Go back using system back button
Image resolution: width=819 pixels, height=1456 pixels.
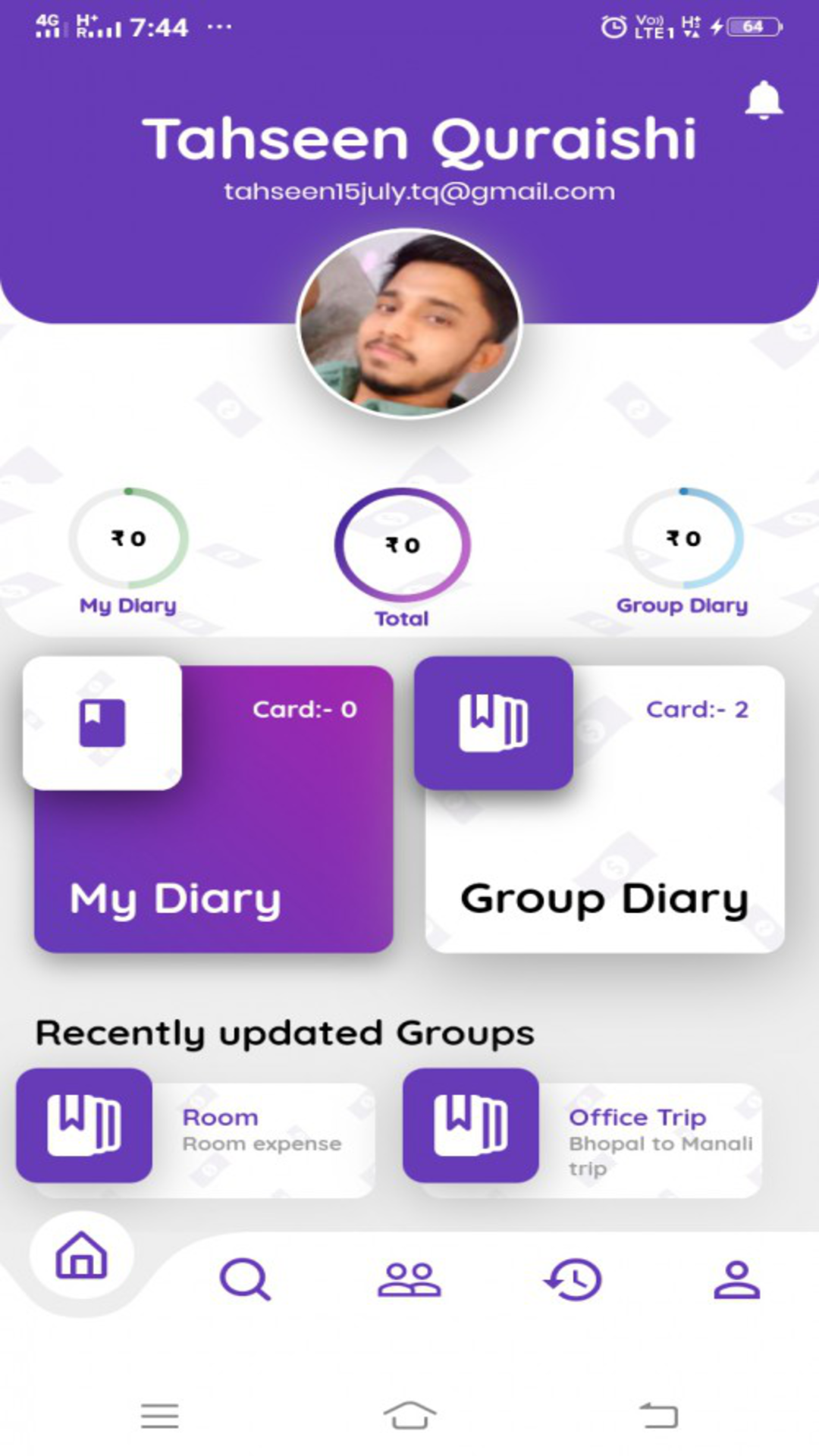(x=658, y=1415)
